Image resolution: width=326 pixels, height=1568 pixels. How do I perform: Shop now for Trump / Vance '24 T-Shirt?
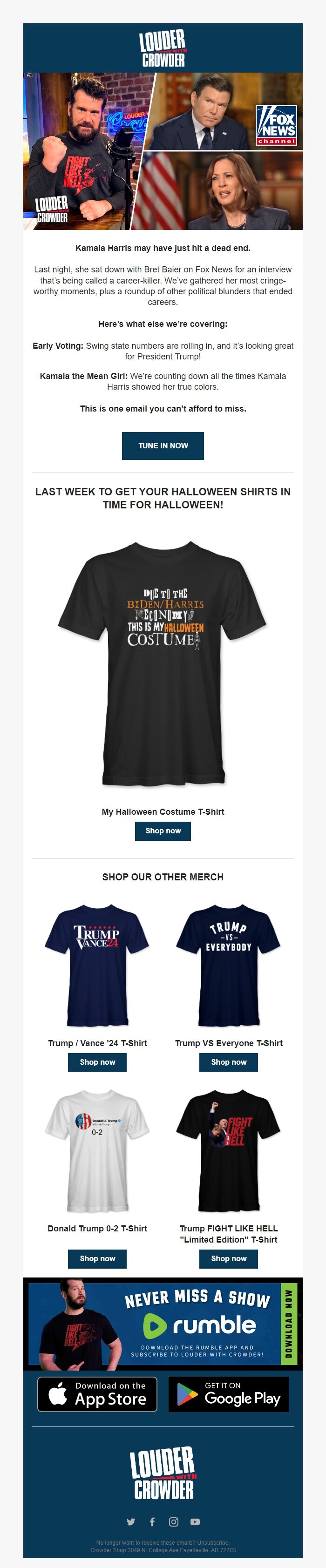97,1062
